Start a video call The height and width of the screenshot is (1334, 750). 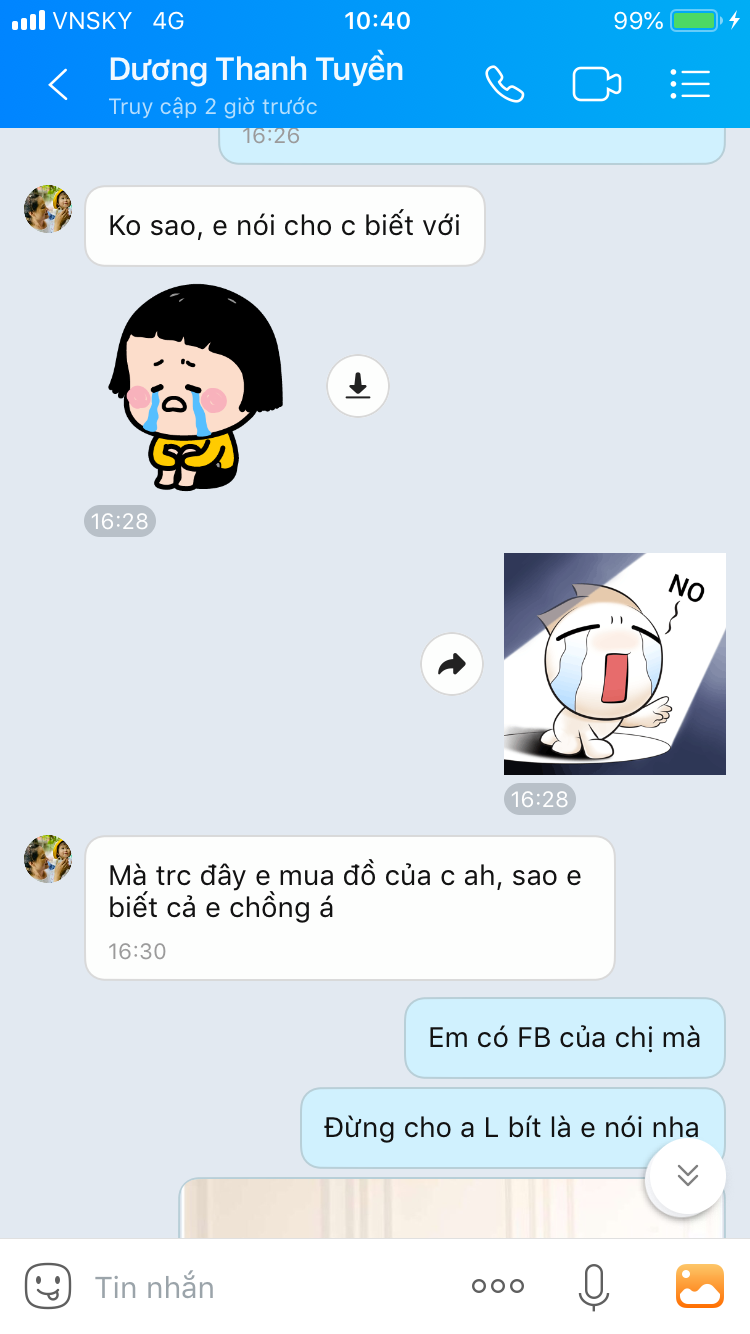(596, 85)
